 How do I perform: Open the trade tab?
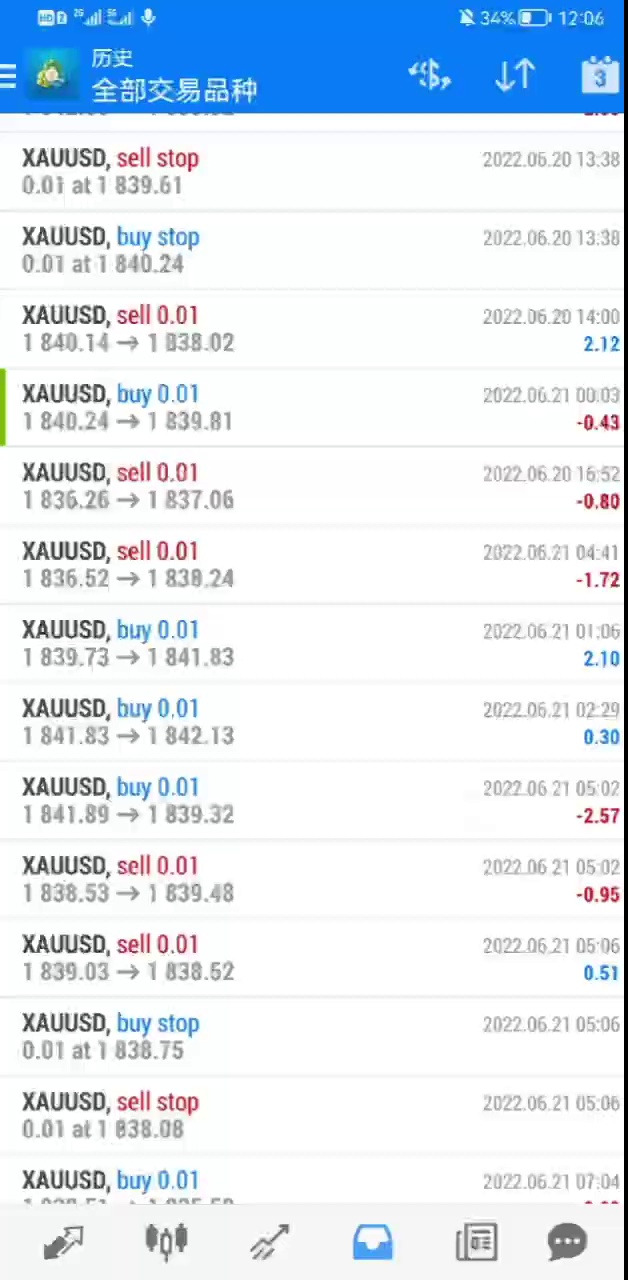coord(269,1242)
